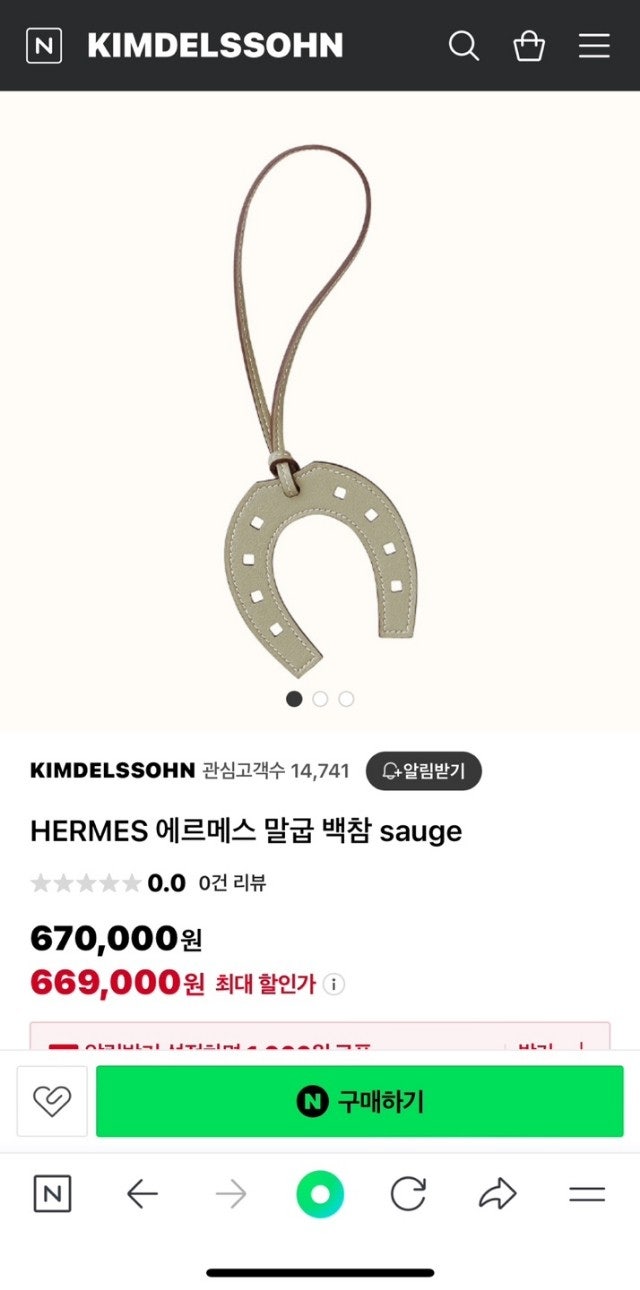Screen dimensions: 640x1290
Task: View the 0건 리뷰 reviews
Action: (x=232, y=883)
